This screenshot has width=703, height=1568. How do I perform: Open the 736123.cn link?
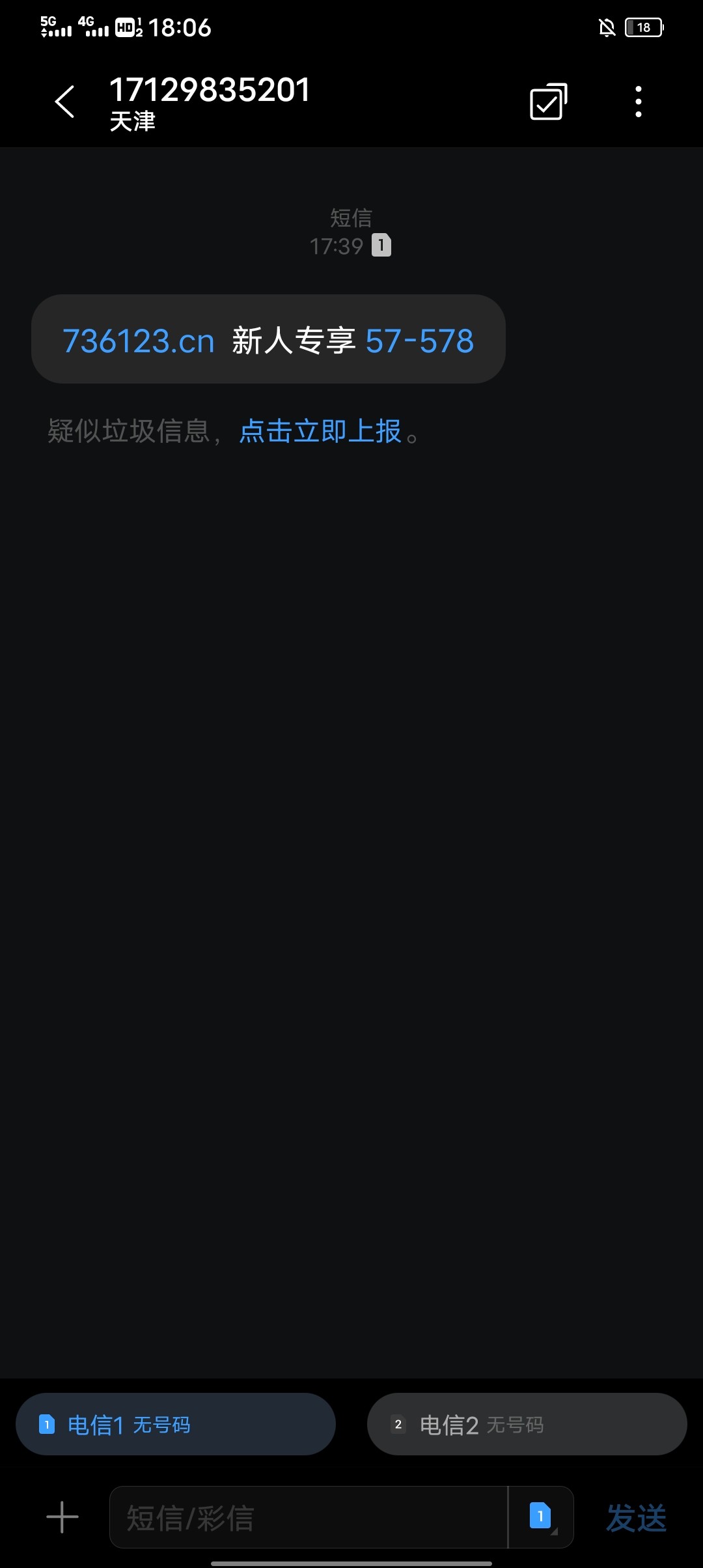point(138,341)
